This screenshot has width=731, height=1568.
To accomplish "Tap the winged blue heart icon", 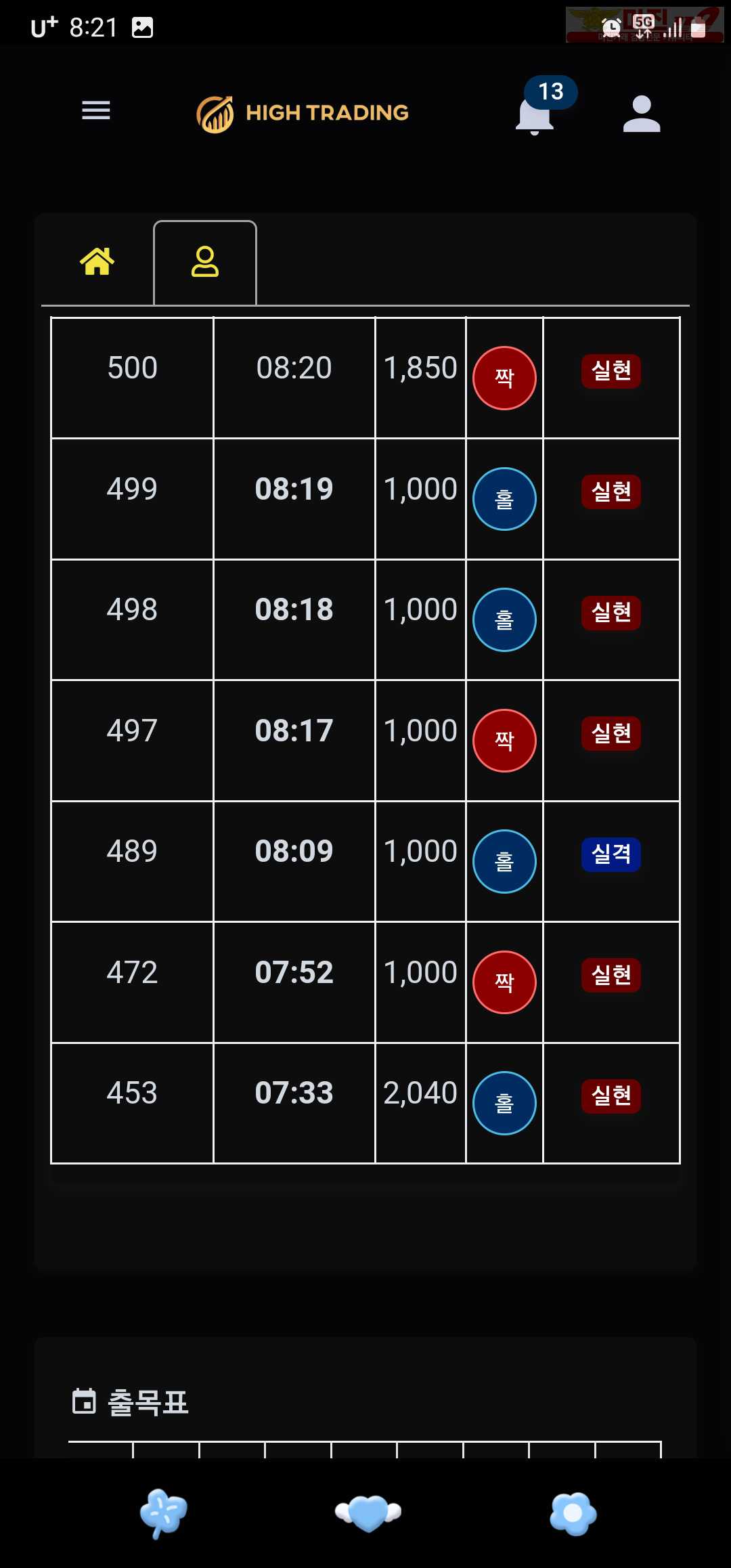I will pyautogui.click(x=368, y=1513).
